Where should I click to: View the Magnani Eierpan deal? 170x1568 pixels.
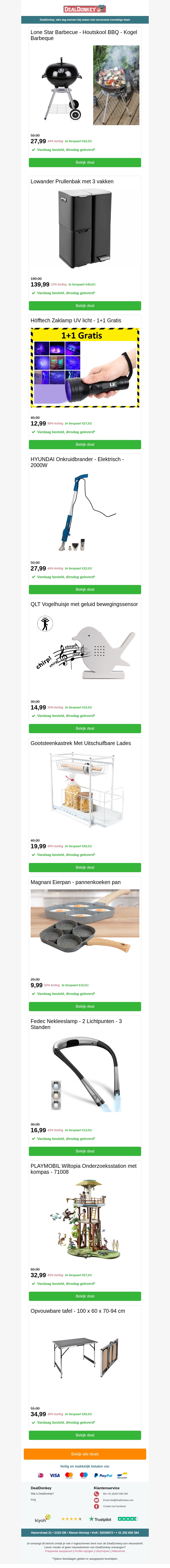pyautogui.click(x=85, y=1006)
